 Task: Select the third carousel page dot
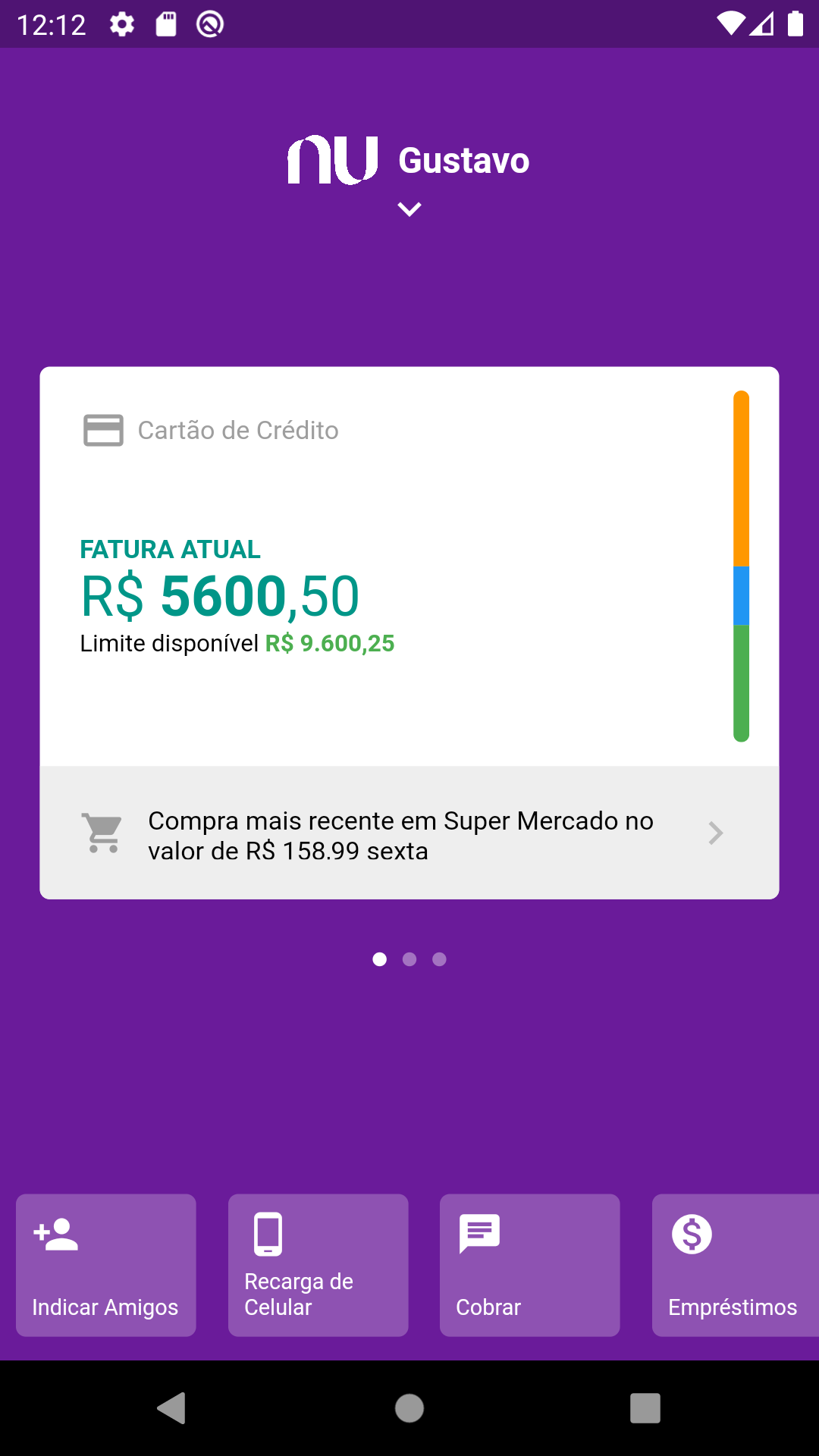[x=439, y=959]
